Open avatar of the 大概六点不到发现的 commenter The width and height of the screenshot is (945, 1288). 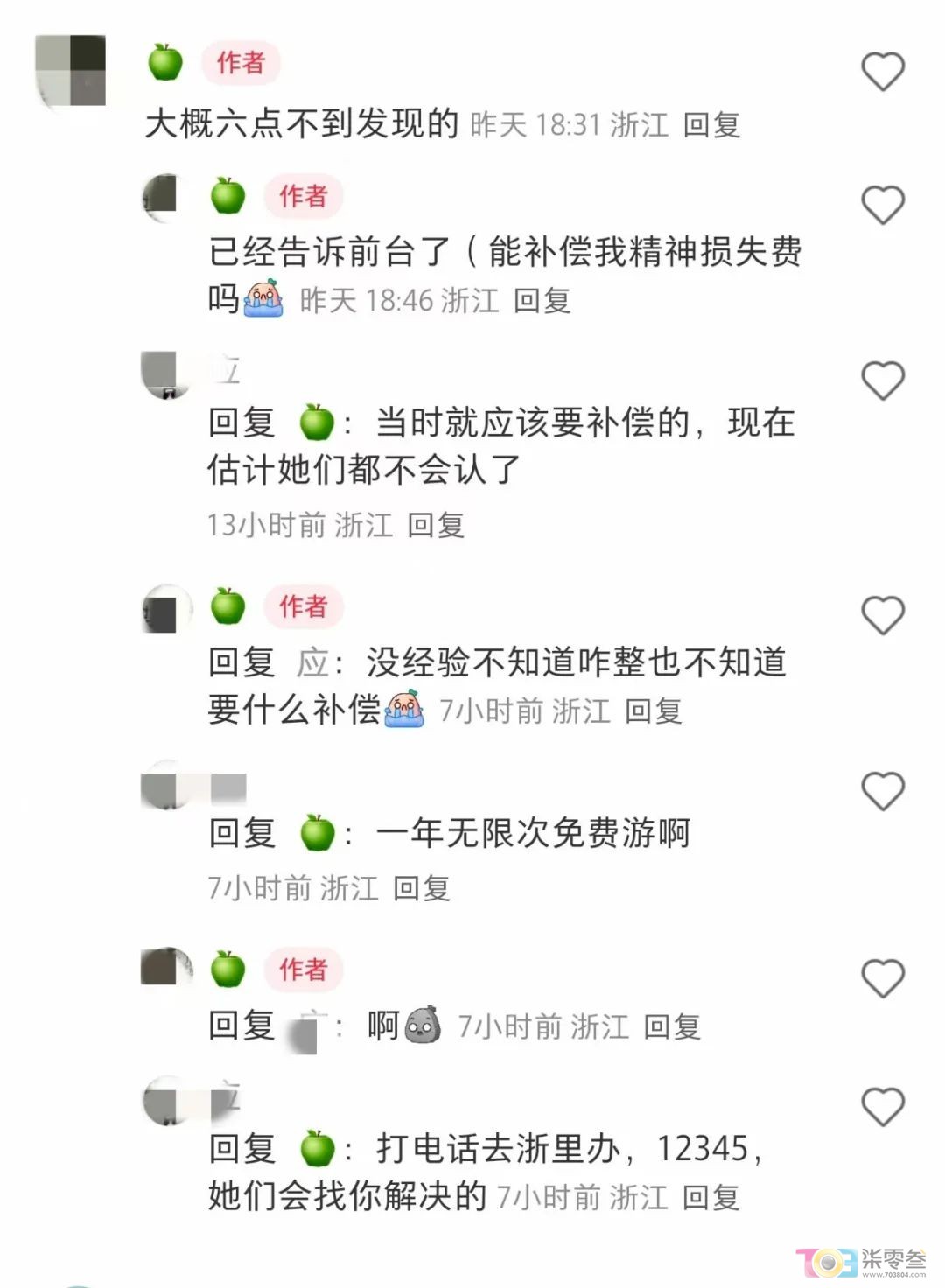pyautogui.click(x=71, y=70)
